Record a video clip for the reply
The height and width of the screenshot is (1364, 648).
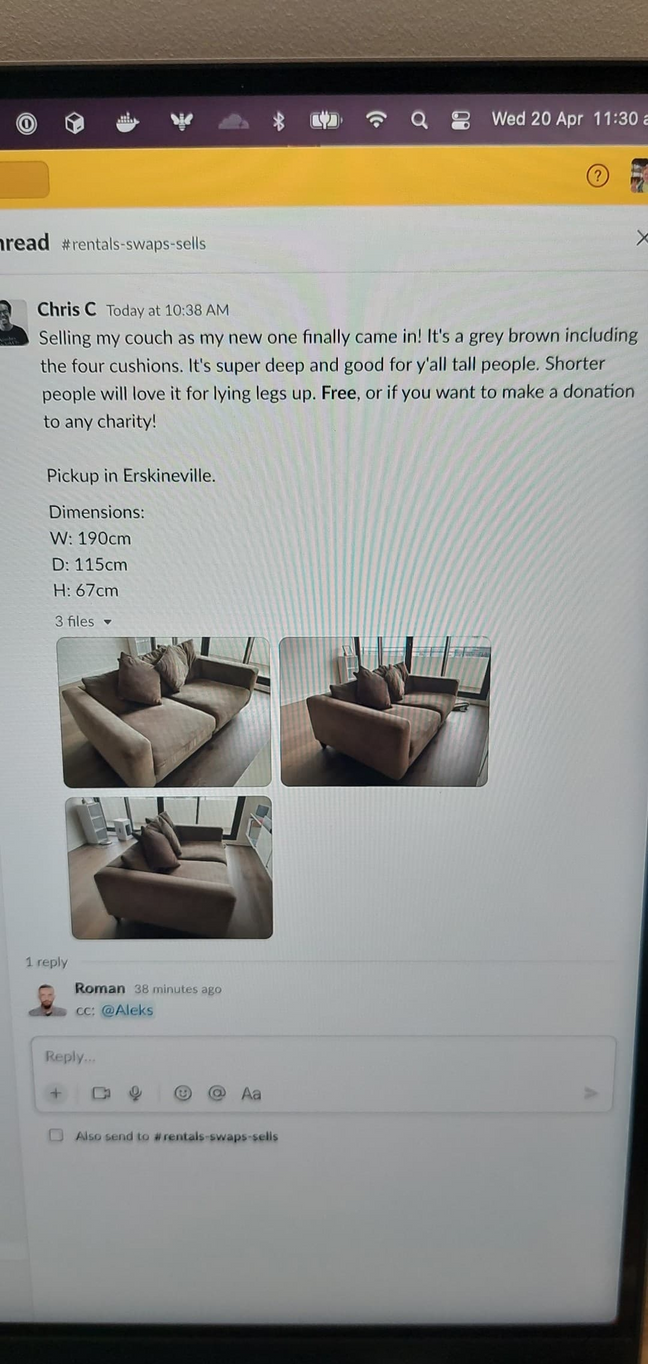[x=101, y=1094]
